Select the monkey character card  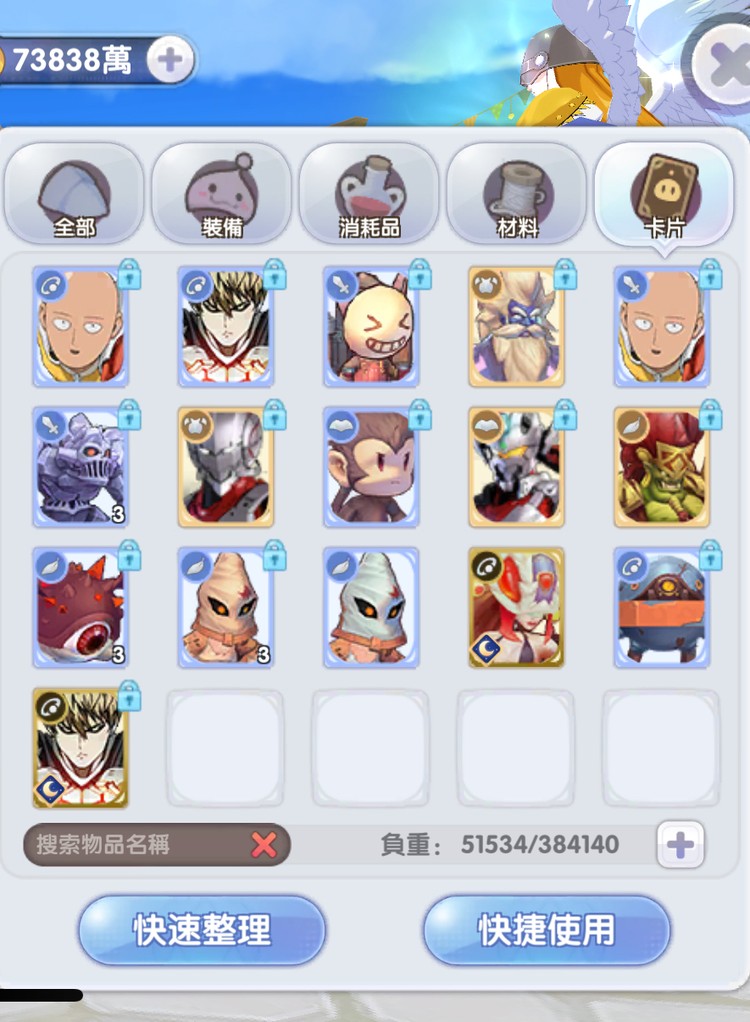coord(370,466)
